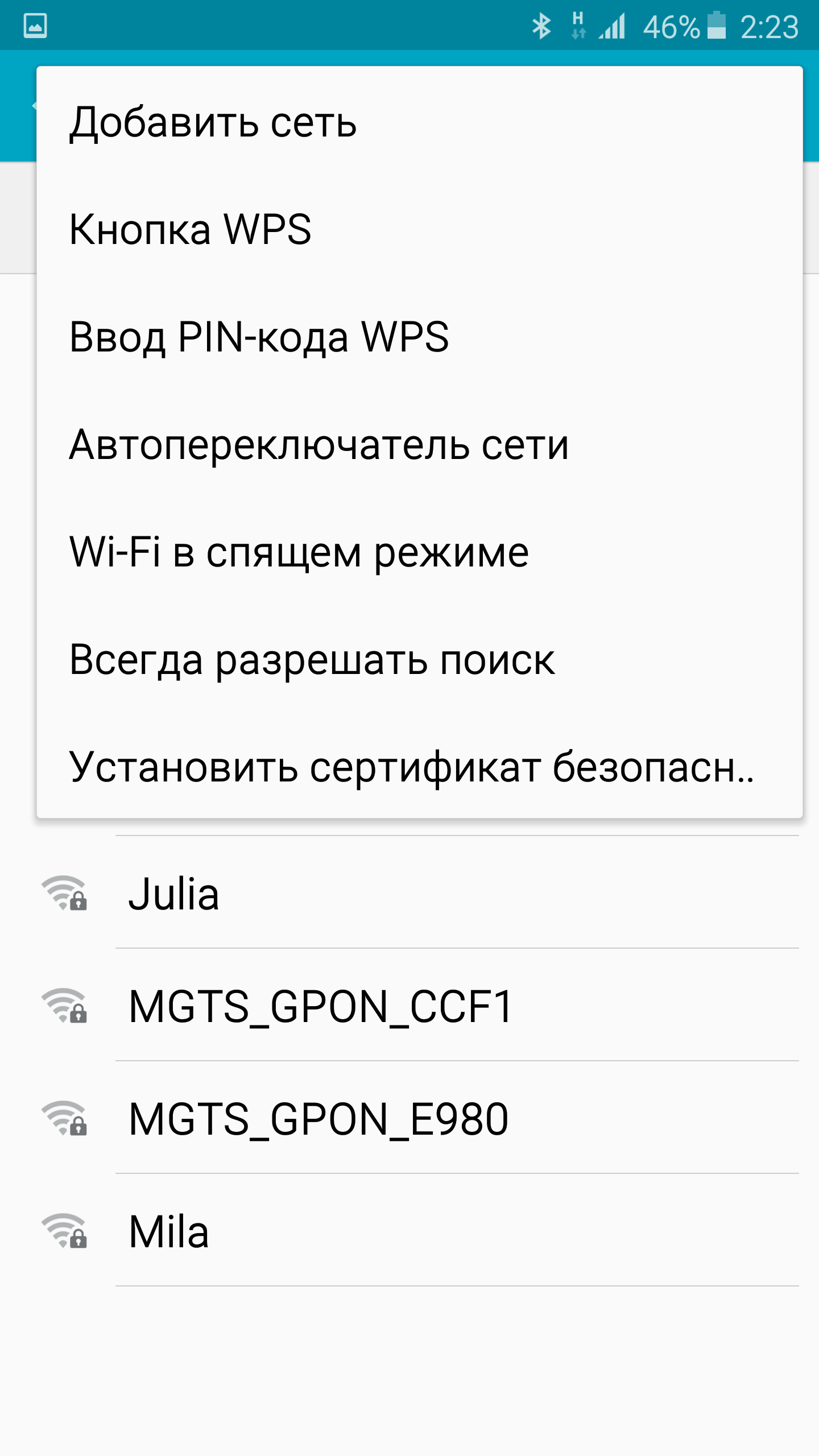Open "Wi-Fi в спящем режиме" option
Viewport: 819px width, 1456px height.
419,552
